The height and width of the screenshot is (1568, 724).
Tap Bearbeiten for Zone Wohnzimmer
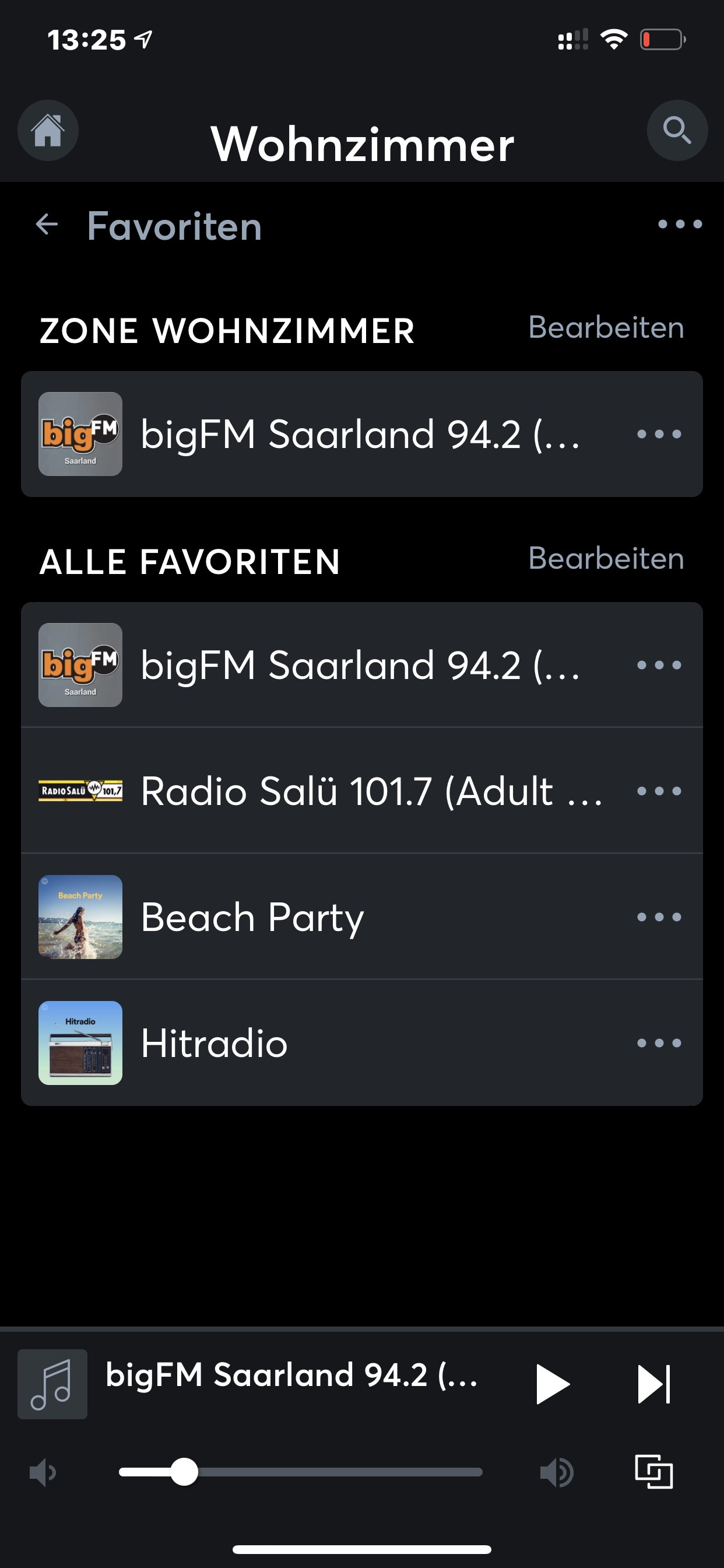[x=606, y=327]
